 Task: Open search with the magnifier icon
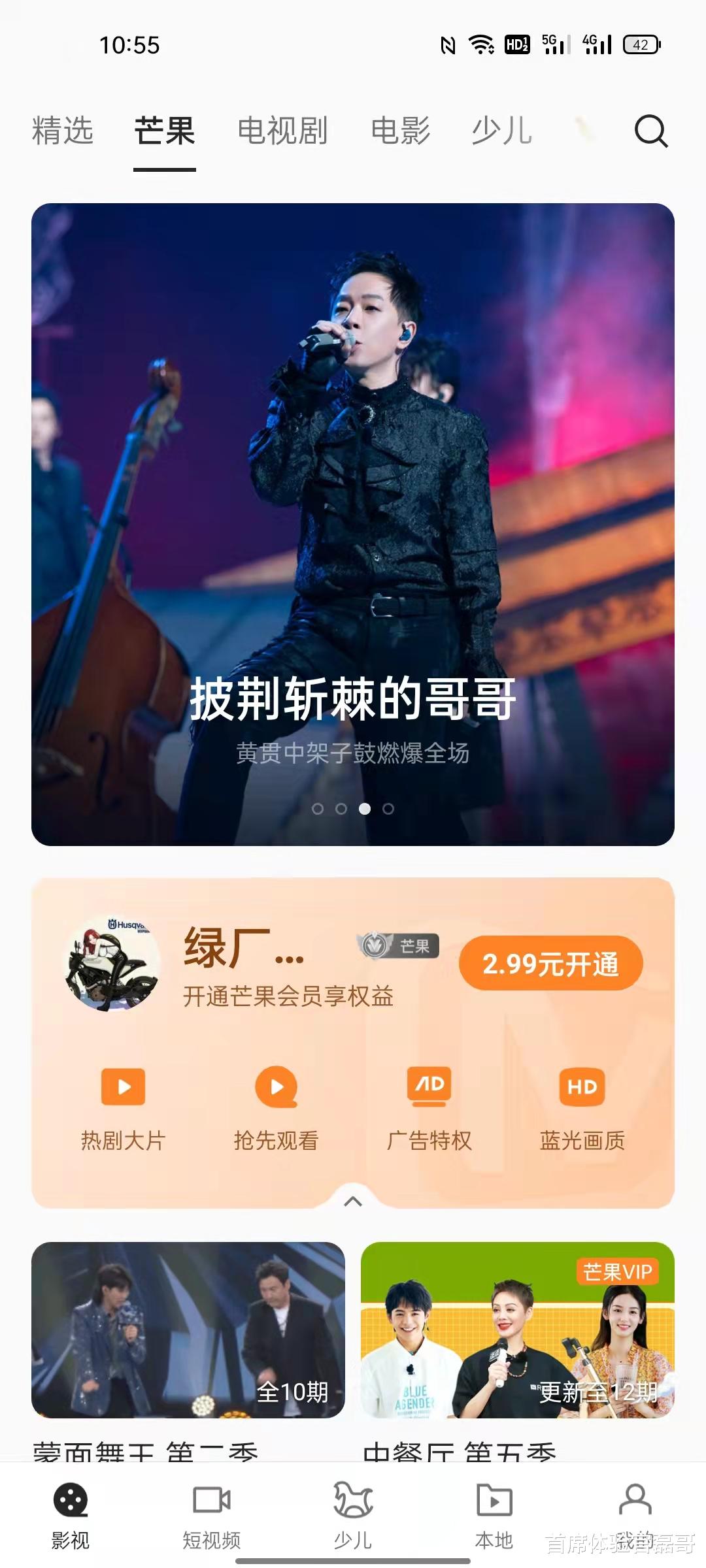651,133
